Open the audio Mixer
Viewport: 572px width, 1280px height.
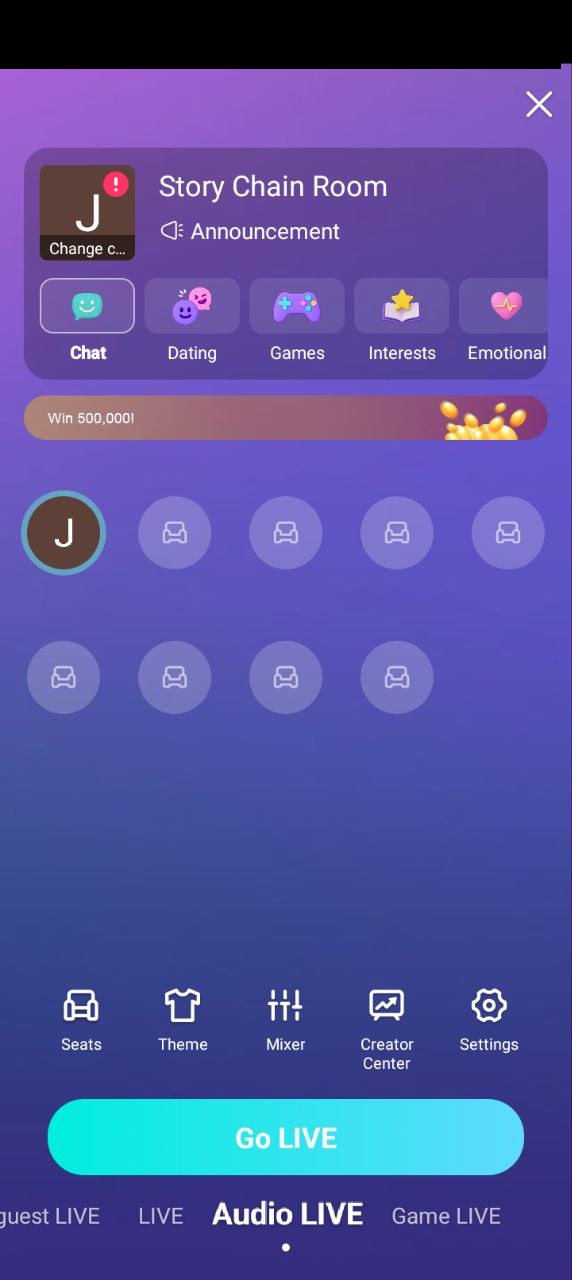285,1019
